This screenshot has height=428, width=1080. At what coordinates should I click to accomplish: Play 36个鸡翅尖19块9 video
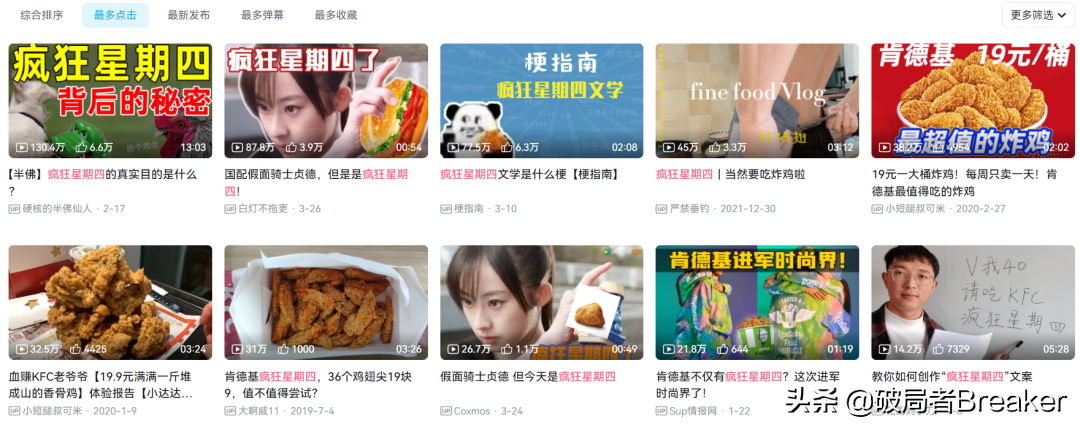click(326, 302)
